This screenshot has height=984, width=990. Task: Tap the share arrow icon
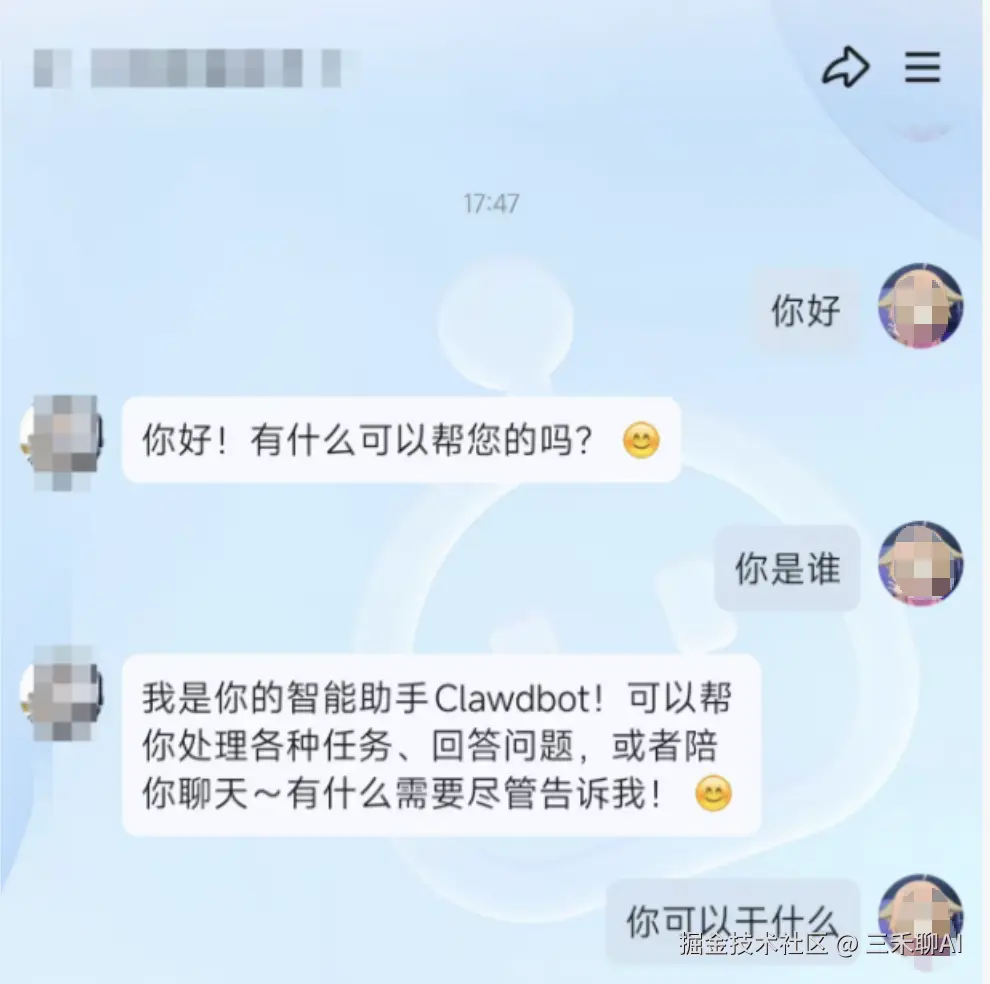(x=845, y=68)
